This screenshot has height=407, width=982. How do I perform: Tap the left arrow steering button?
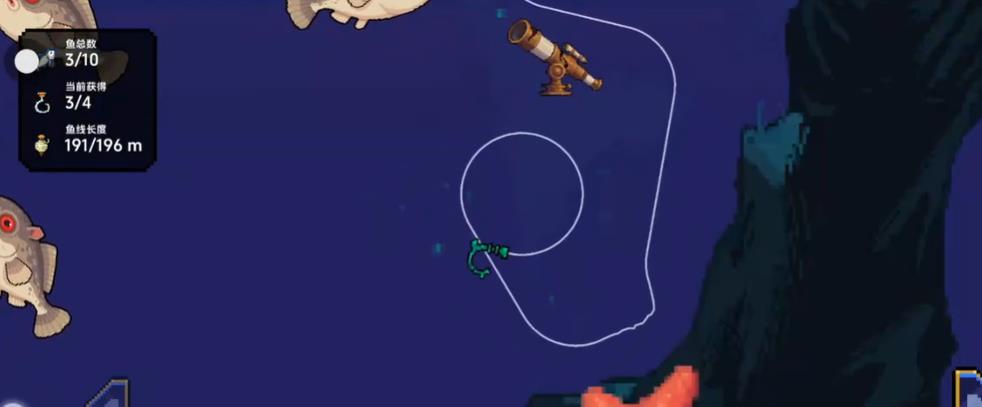pyautogui.click(x=110, y=395)
